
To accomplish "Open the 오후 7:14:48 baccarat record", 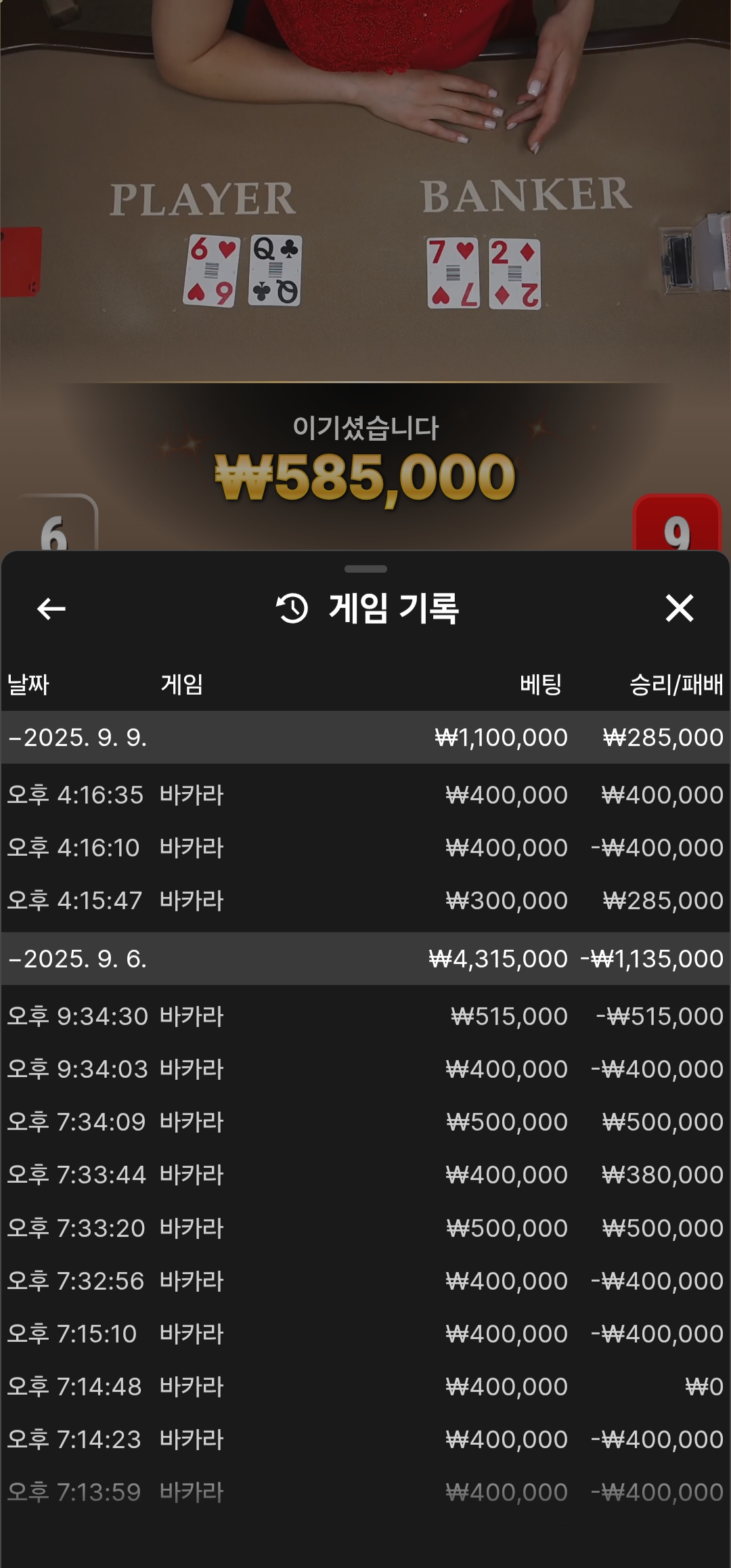I will 365,1387.
